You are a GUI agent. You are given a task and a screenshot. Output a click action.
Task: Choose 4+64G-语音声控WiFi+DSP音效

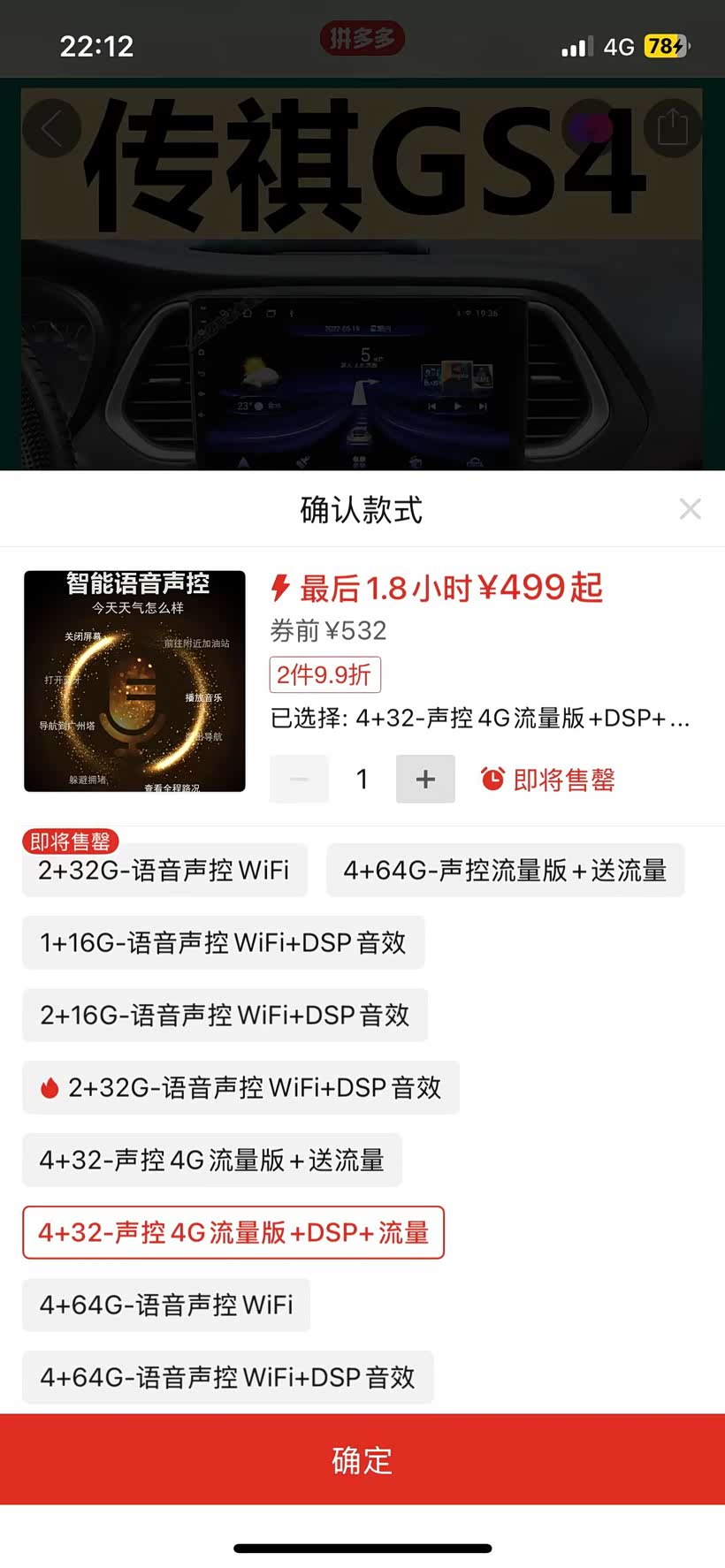(227, 1378)
